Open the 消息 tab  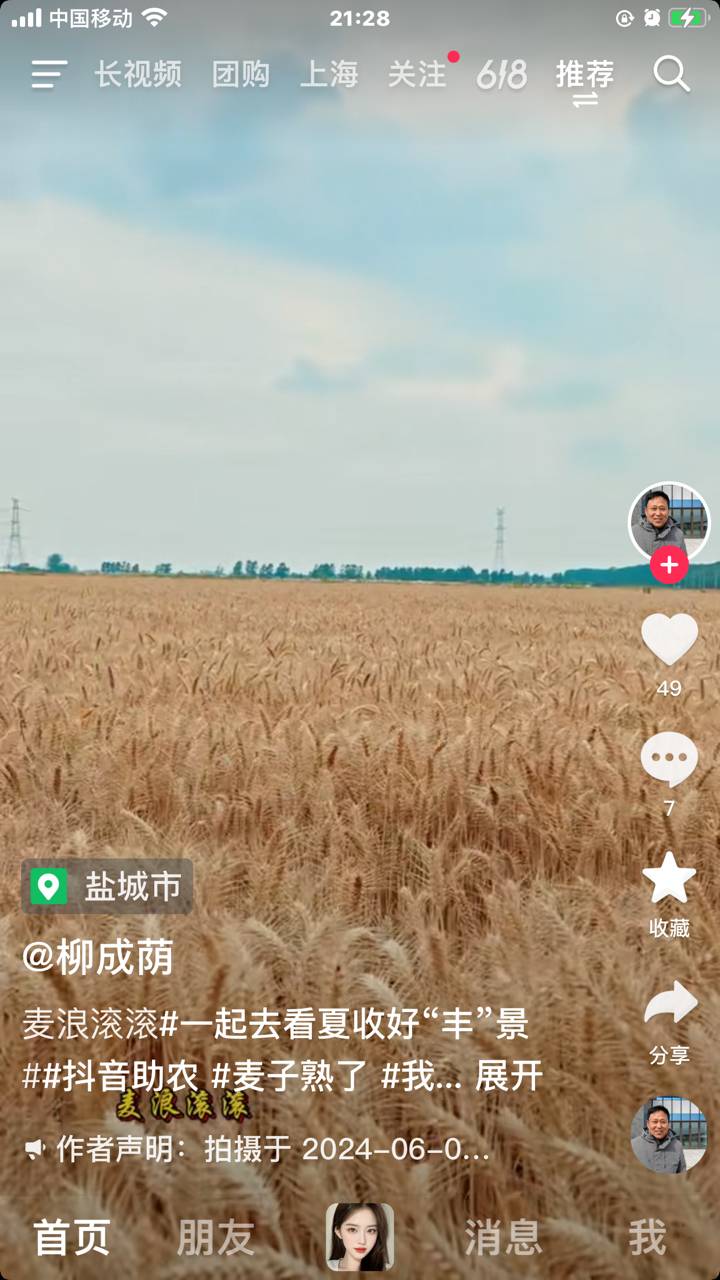click(x=503, y=1238)
